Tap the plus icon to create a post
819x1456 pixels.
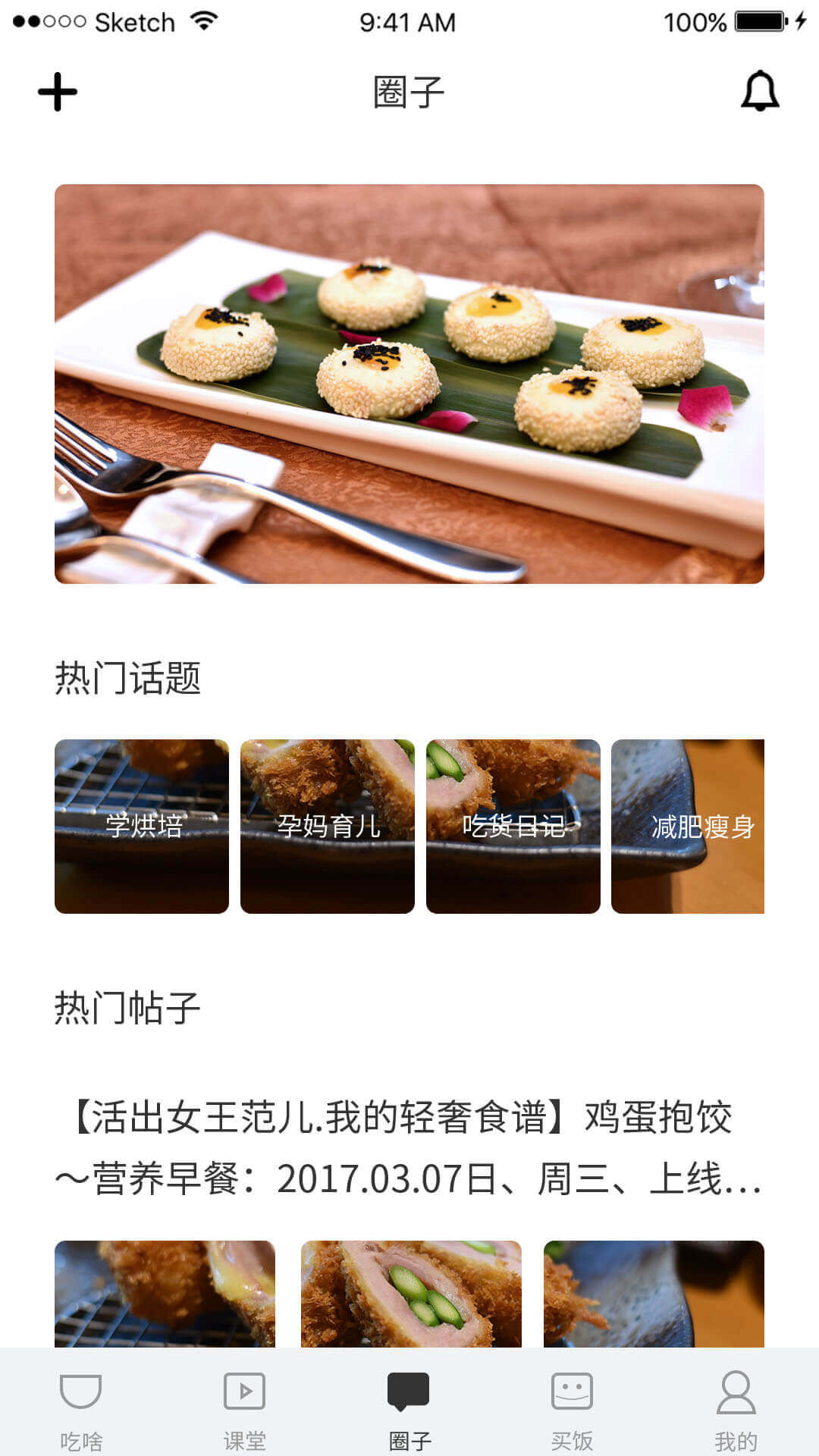[58, 92]
